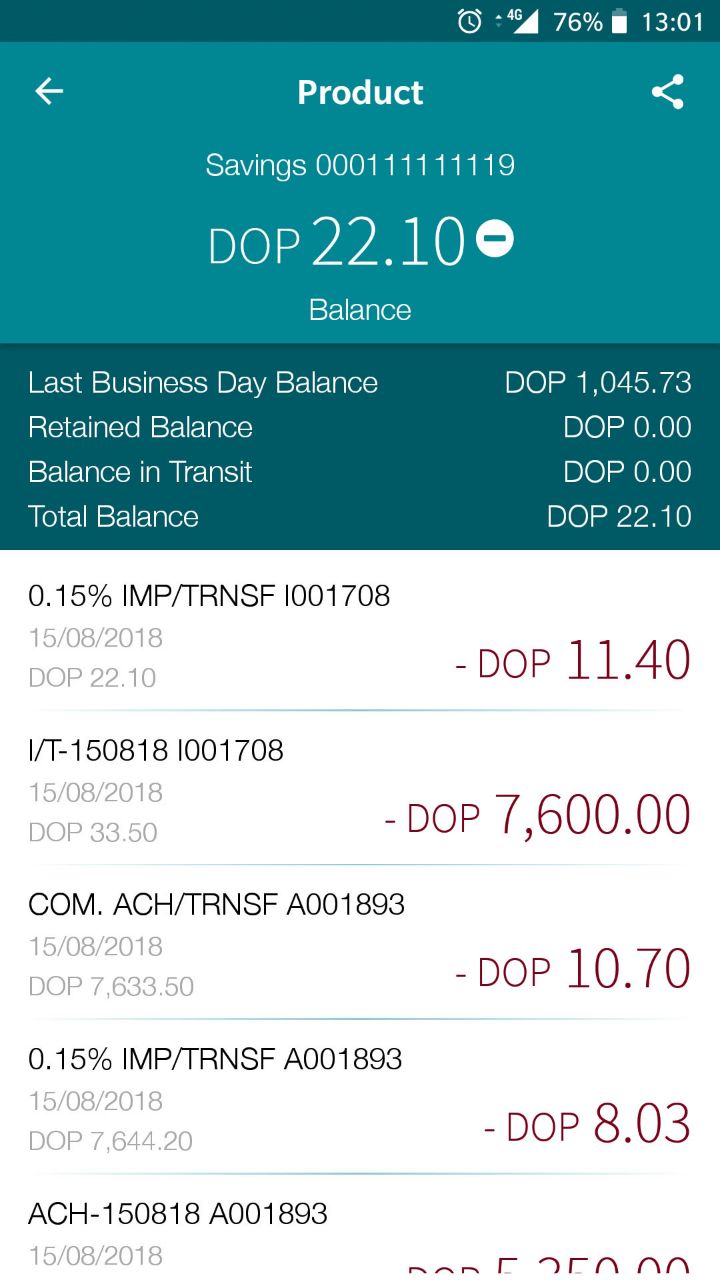Image resolution: width=720 pixels, height=1280 pixels.
Task: Toggle balance visibility with the circular minus control
Action: (494, 239)
